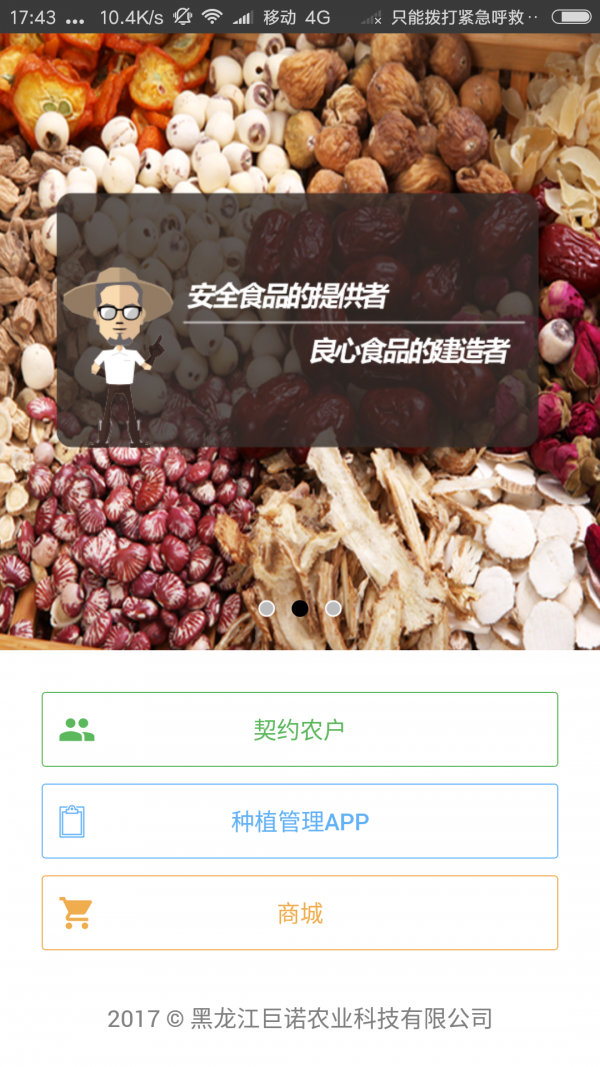Viewport: 600px width, 1067px height.
Task: Select the first carousel page dot
Action: point(267,608)
